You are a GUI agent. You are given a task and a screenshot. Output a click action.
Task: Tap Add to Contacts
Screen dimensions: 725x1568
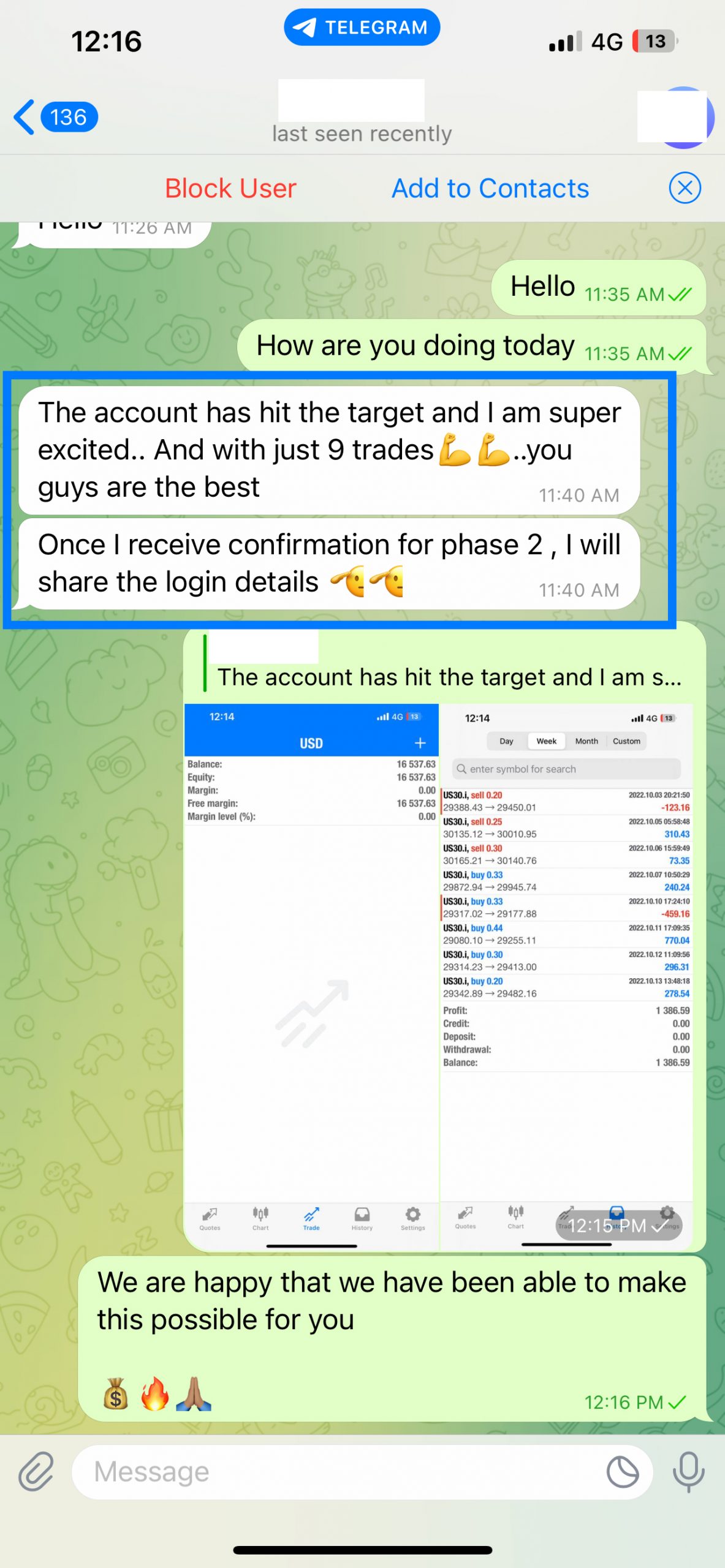(490, 188)
